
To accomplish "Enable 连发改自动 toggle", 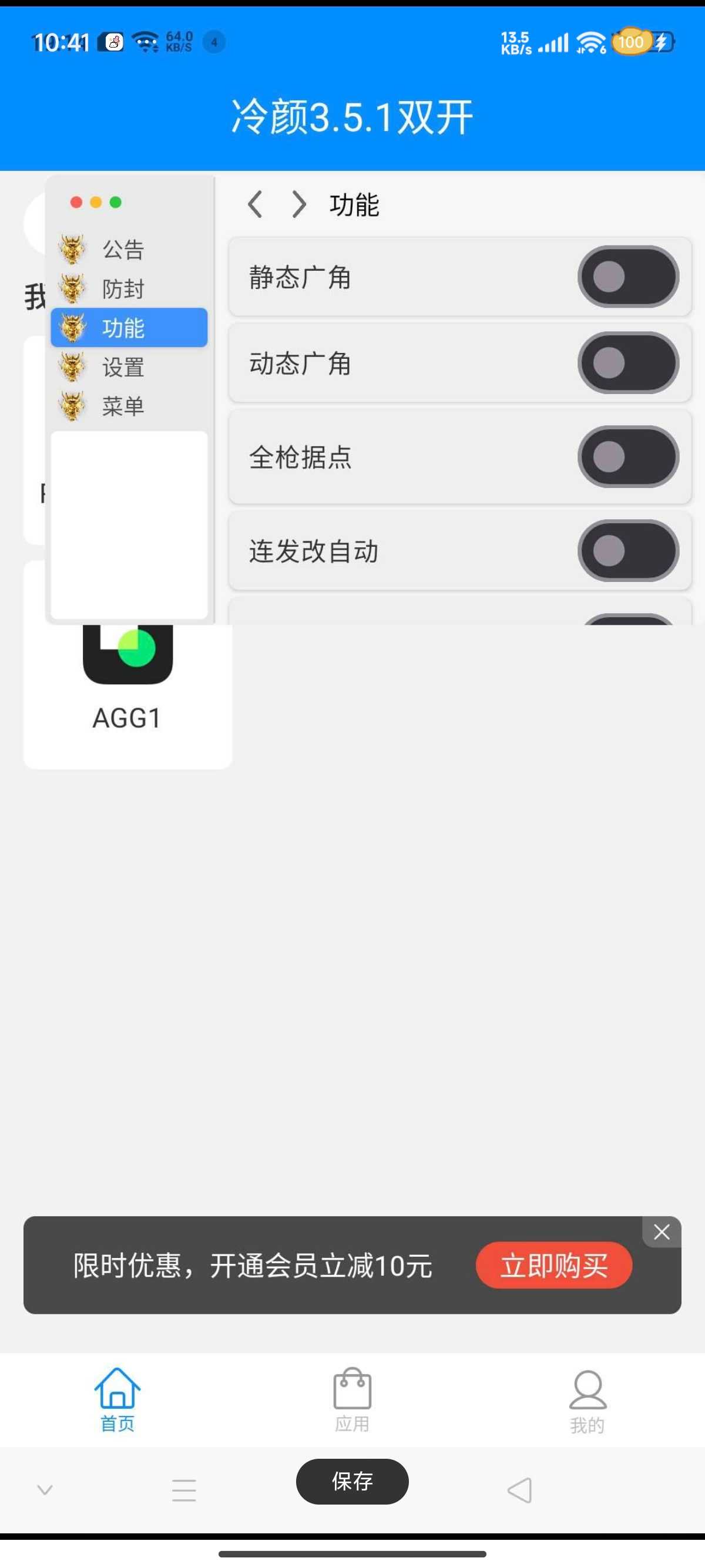I will tap(627, 550).
